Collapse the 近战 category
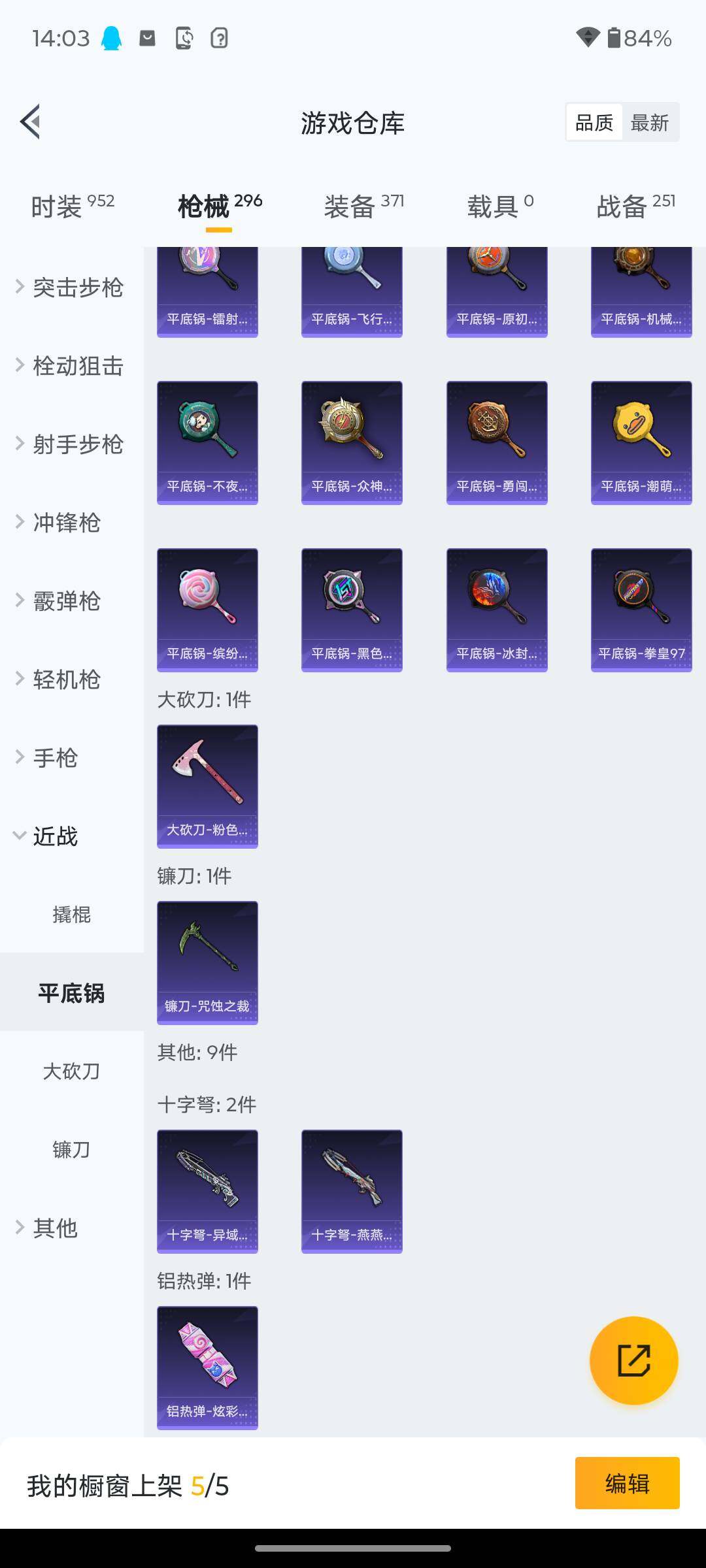This screenshot has height=1568, width=706. pyautogui.click(x=52, y=836)
